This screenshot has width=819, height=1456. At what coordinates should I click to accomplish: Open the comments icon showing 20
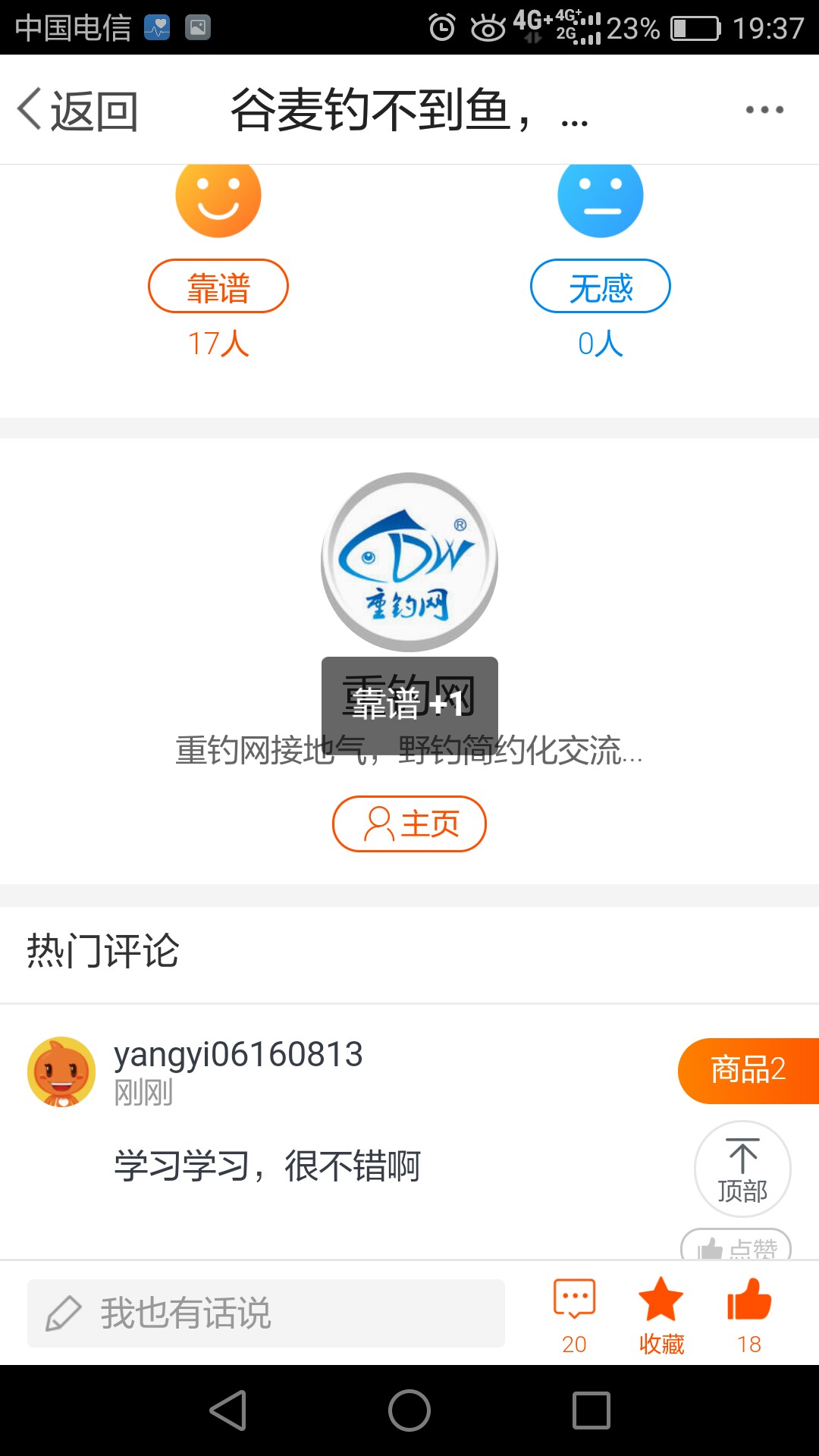coord(574,1316)
